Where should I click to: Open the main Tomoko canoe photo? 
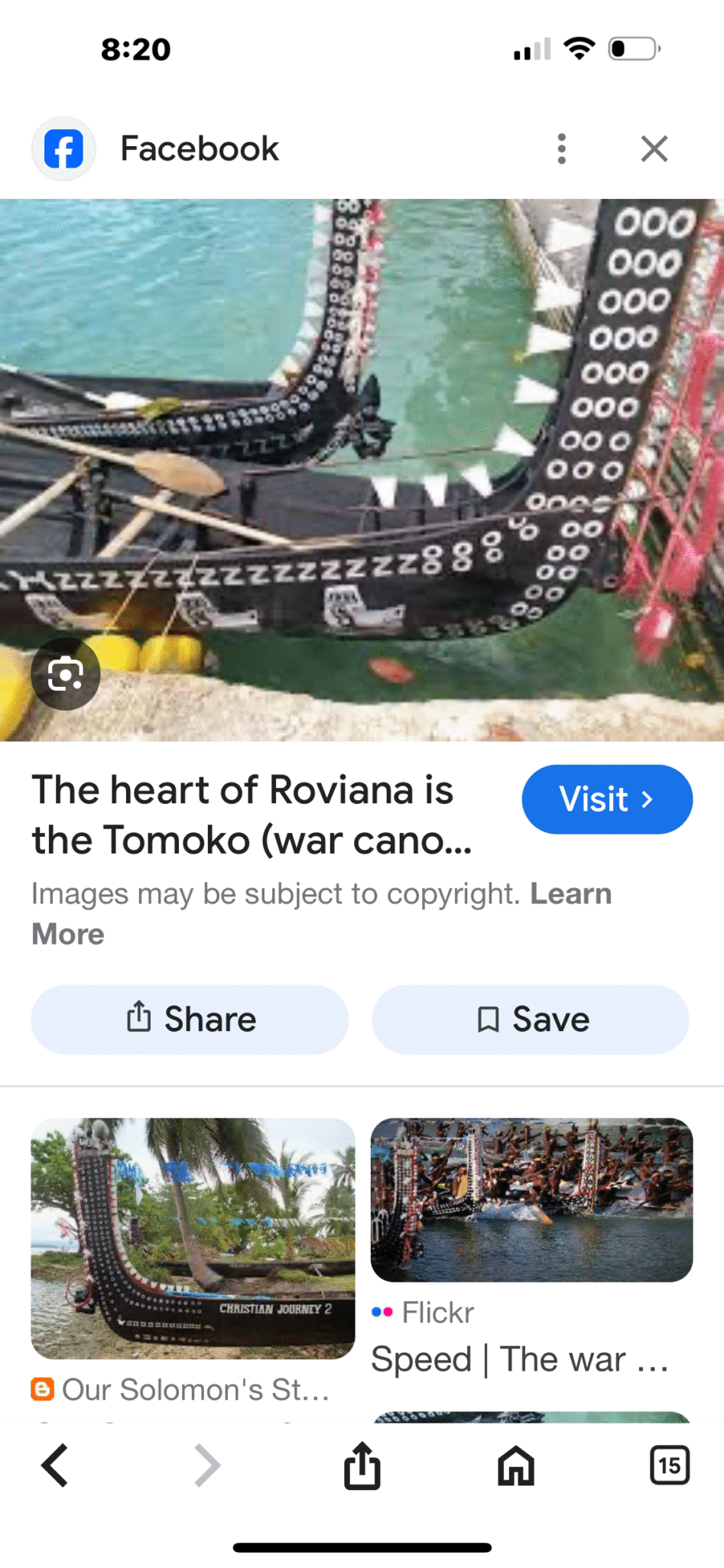click(362, 470)
